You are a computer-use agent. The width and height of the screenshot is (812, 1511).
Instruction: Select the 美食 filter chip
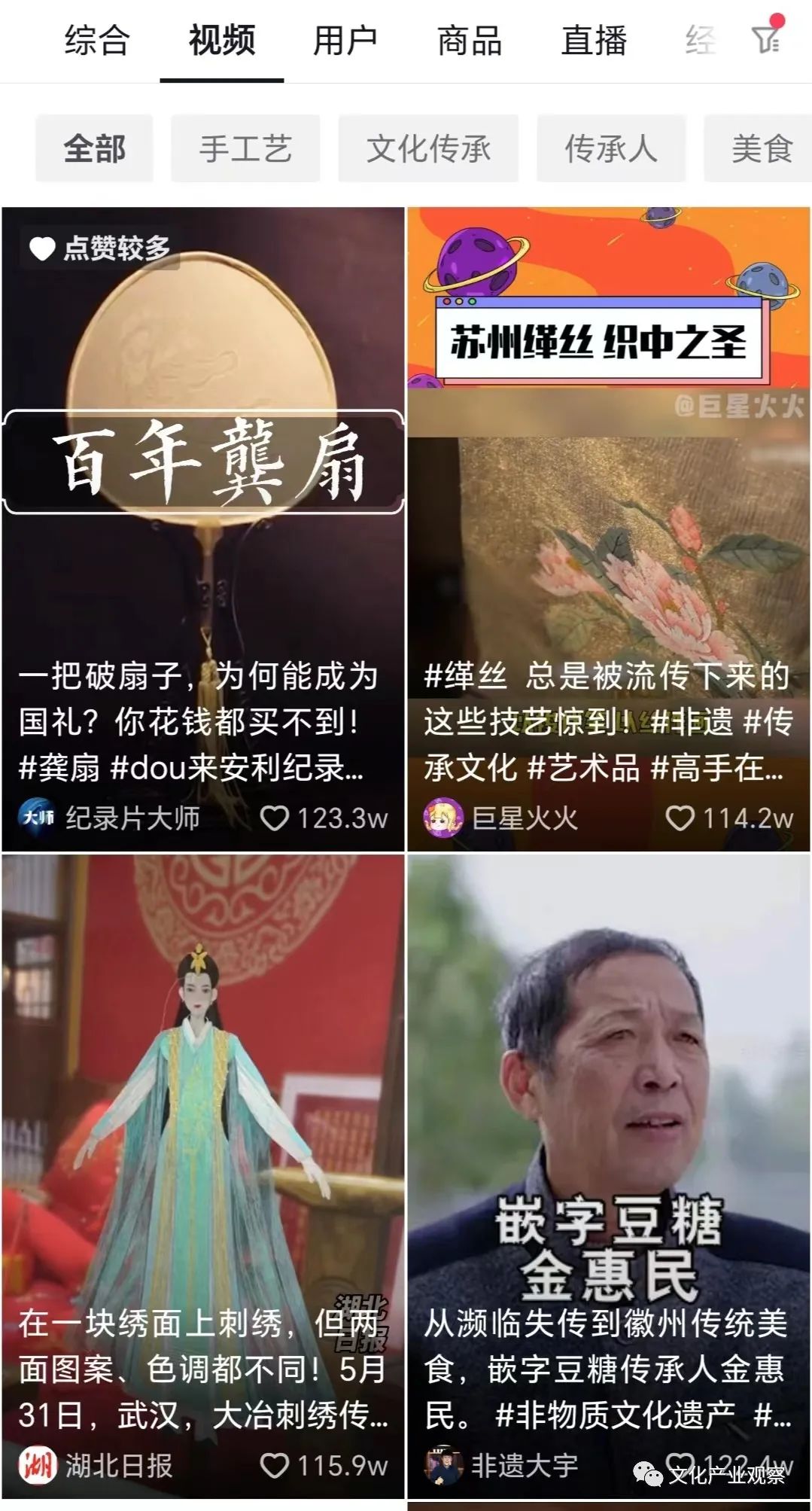point(760,148)
